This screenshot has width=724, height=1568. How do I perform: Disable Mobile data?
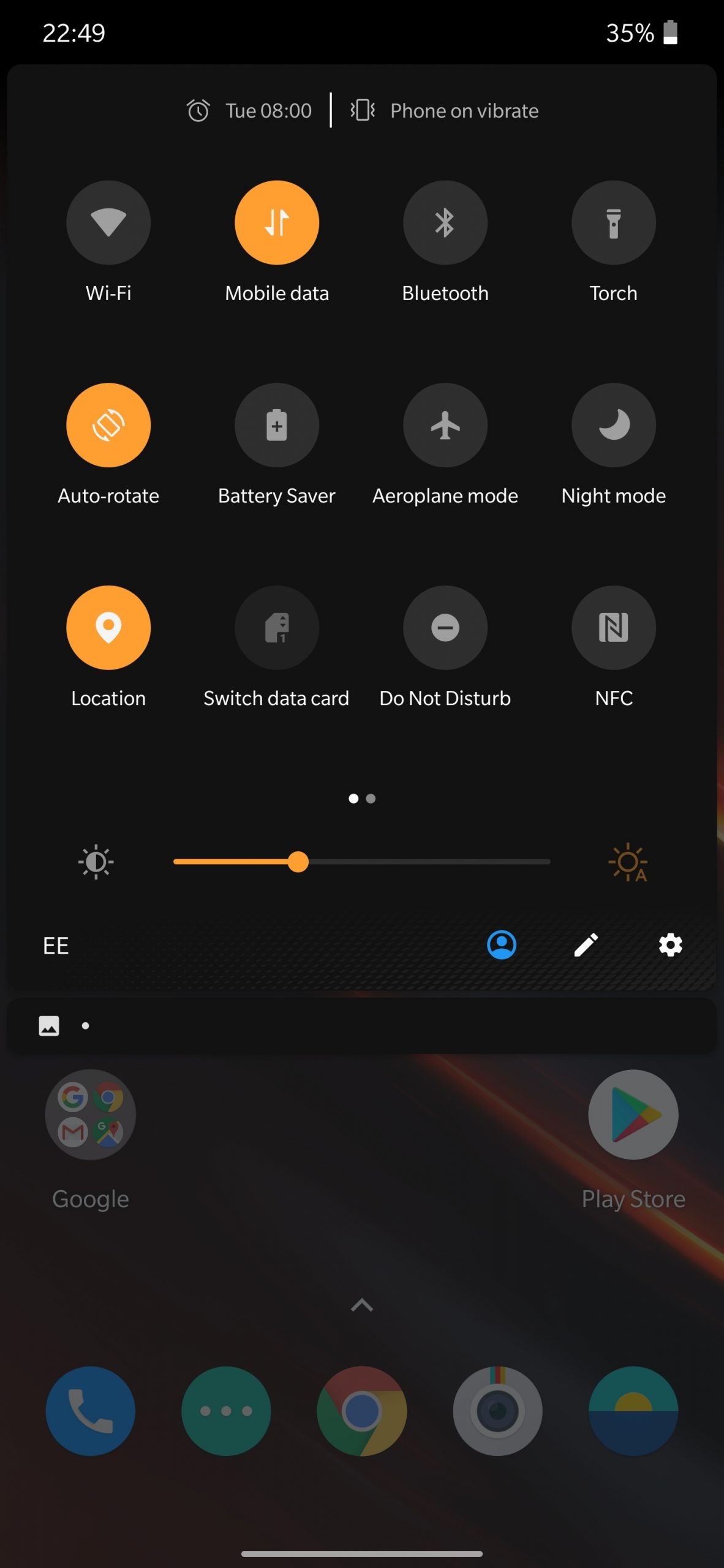(277, 222)
